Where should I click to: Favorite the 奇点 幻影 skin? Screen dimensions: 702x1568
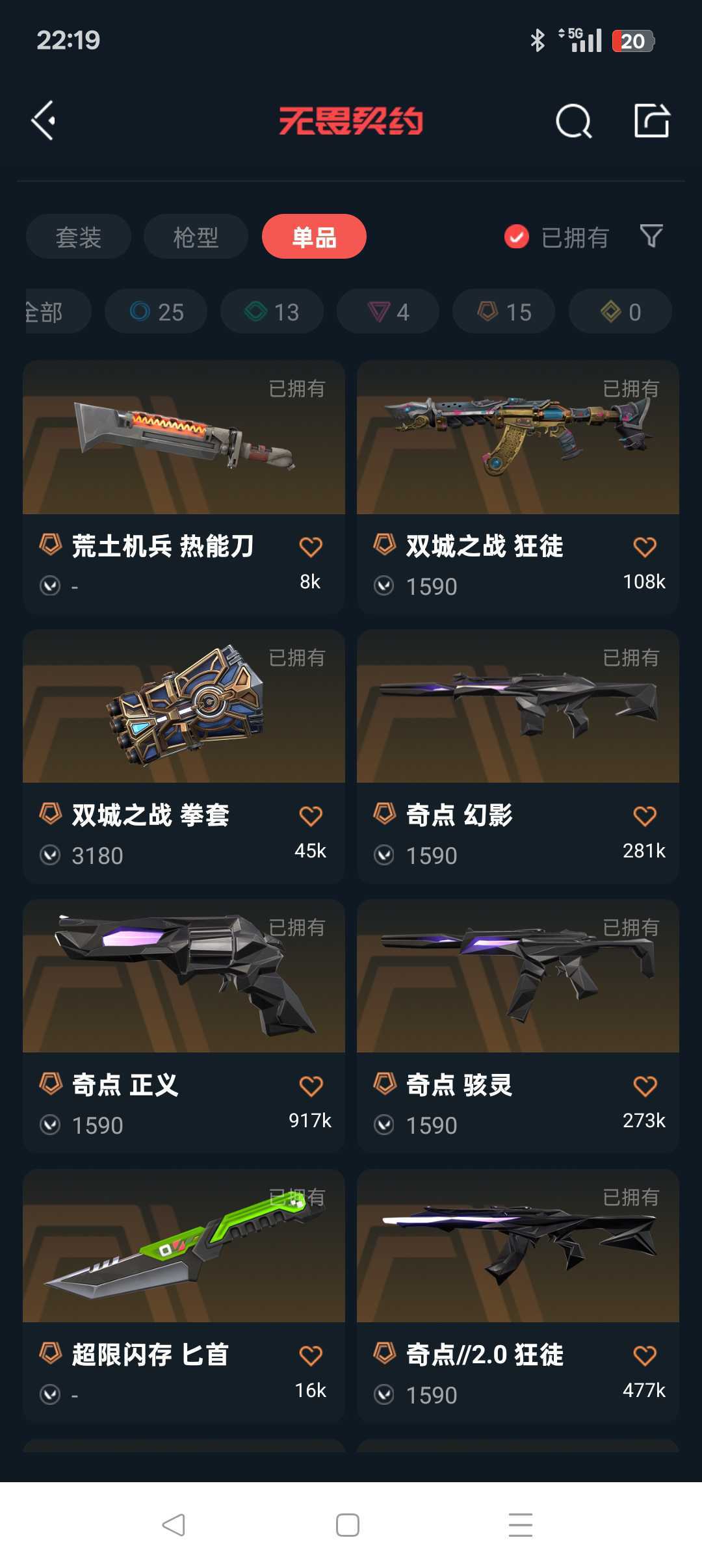(645, 816)
